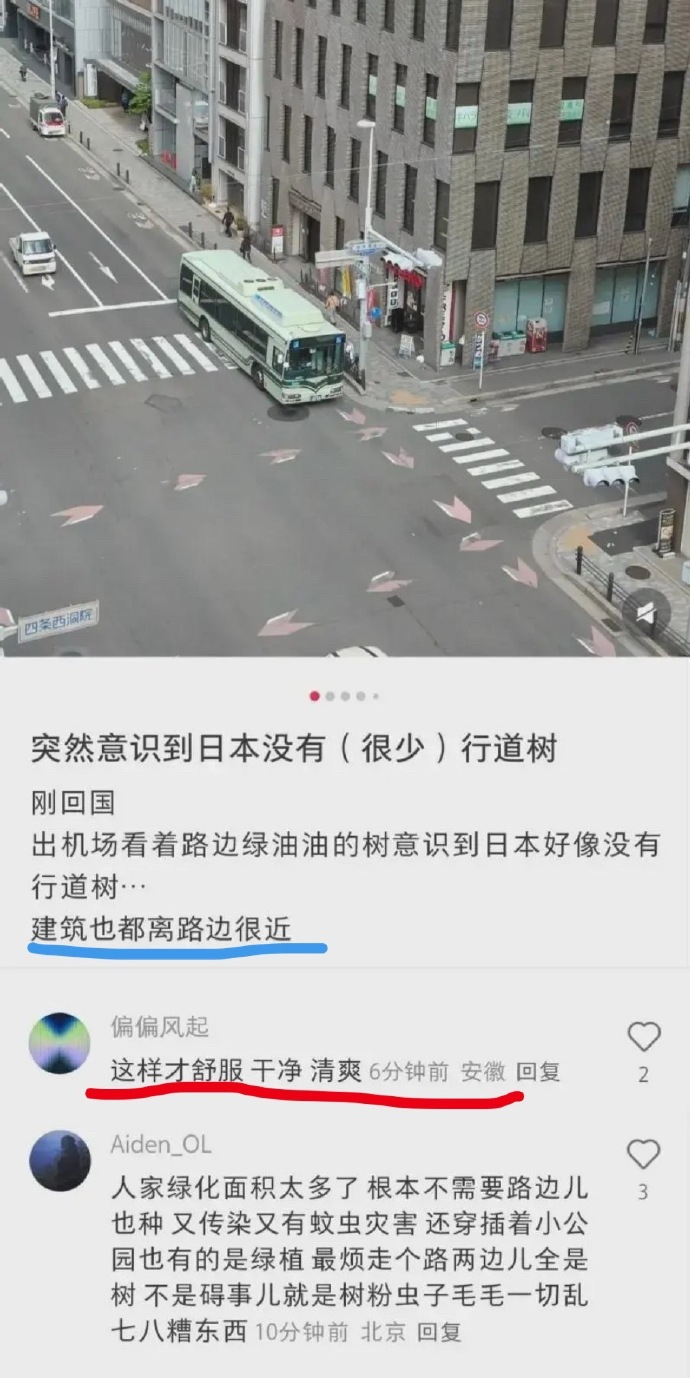Open 偏偏风起's profile avatar
Image resolution: width=690 pixels, height=1378 pixels.
(x=59, y=1043)
